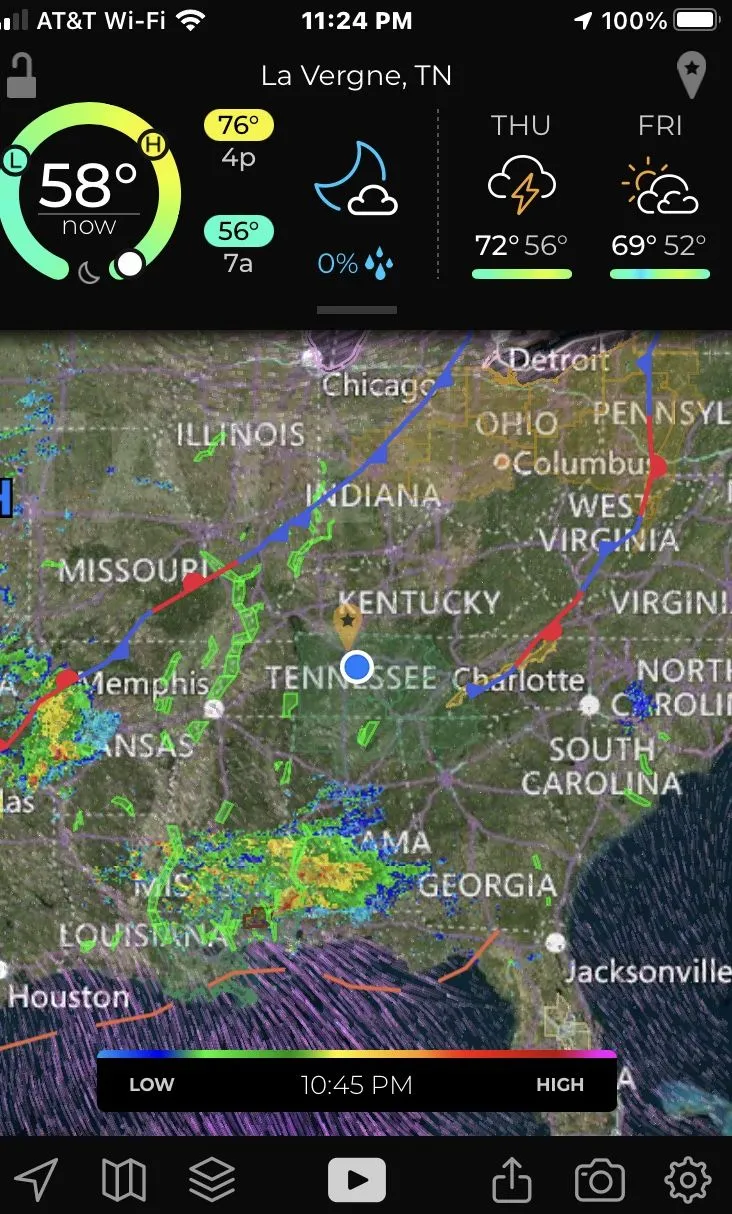Open the camera button

[600, 1180]
